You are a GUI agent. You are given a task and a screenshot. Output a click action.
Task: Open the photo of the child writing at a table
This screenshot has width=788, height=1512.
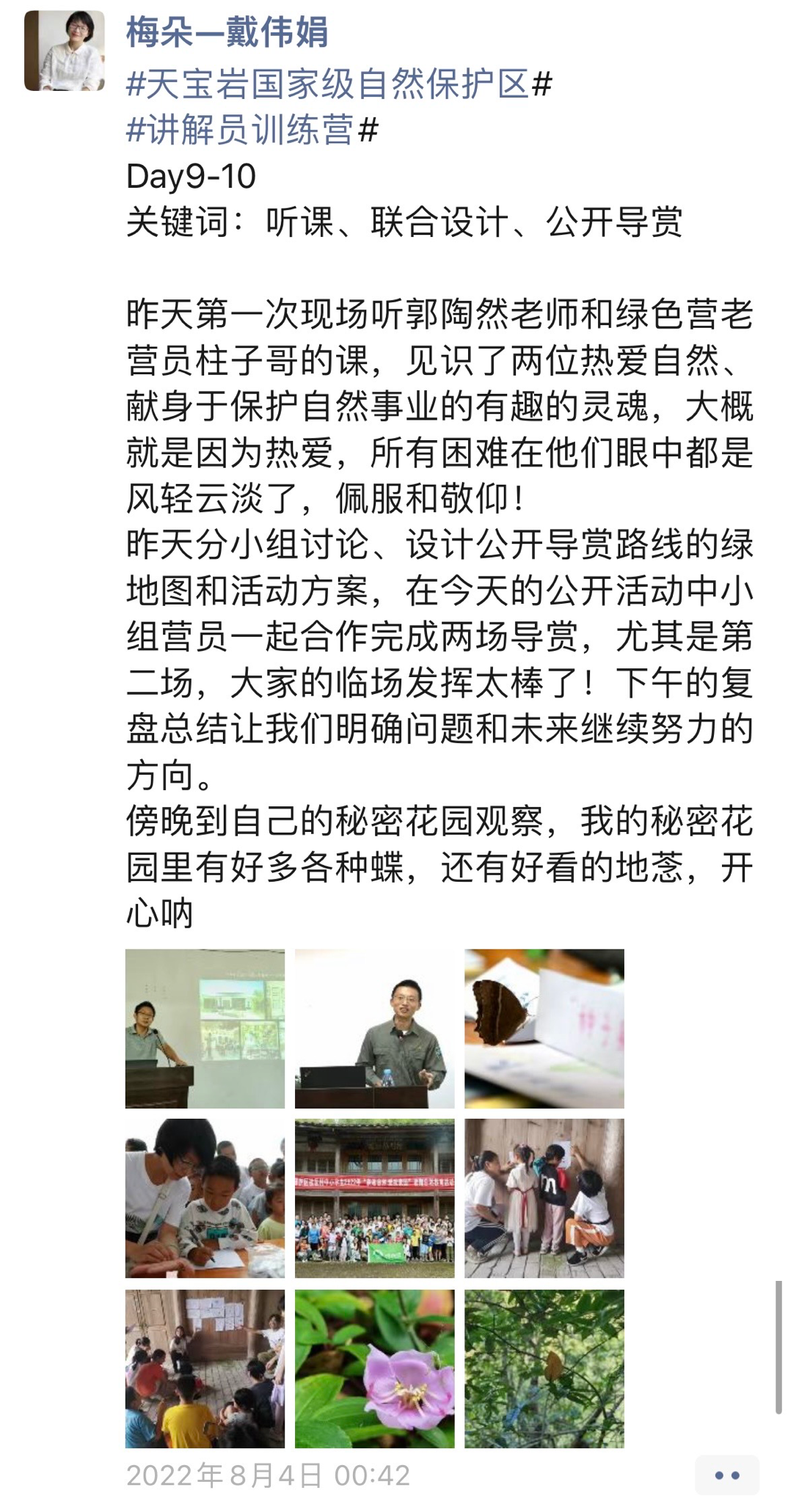coord(205,1198)
